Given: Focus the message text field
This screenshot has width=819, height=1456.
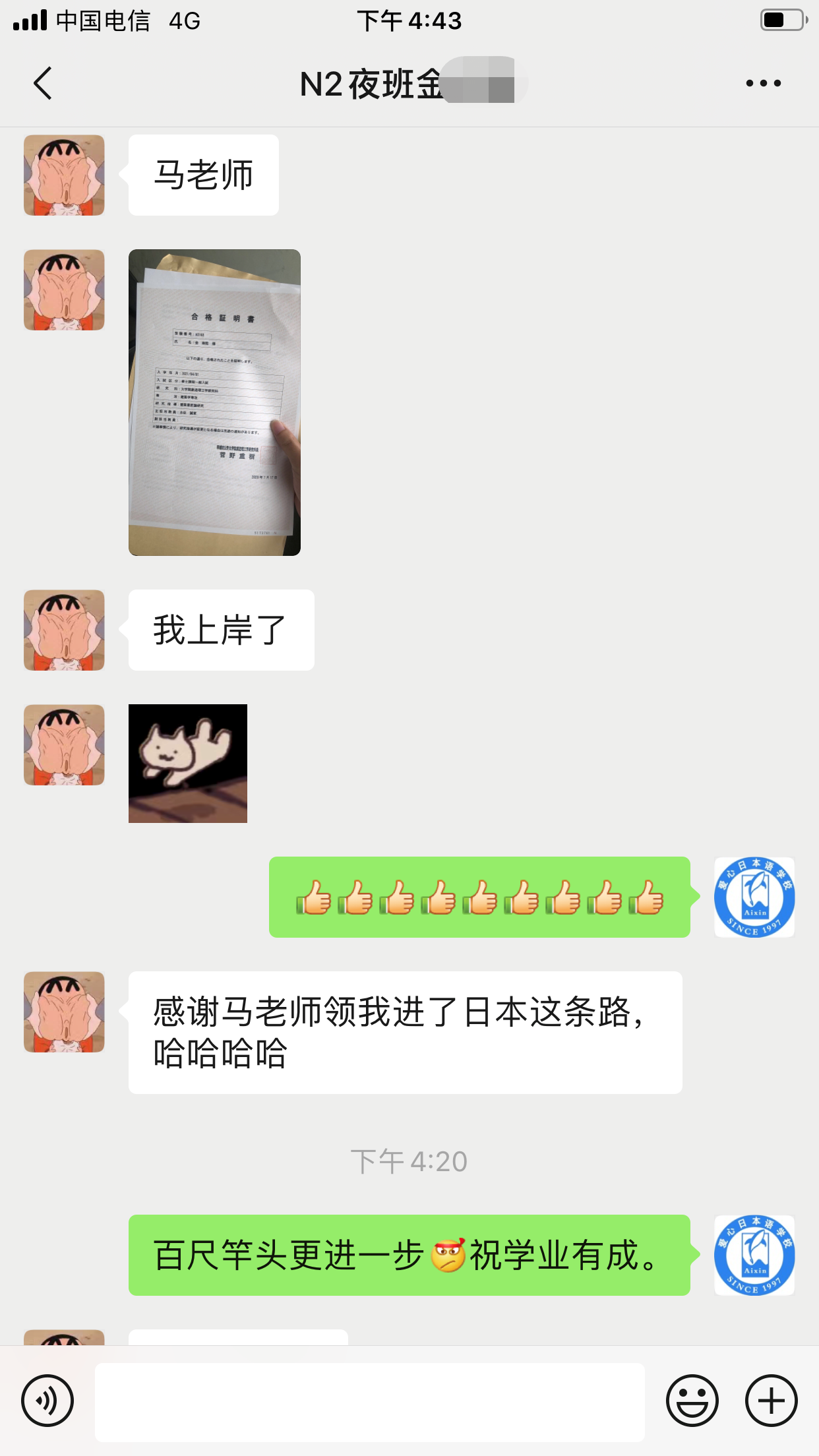Looking at the screenshot, I should pyautogui.click(x=369, y=1402).
